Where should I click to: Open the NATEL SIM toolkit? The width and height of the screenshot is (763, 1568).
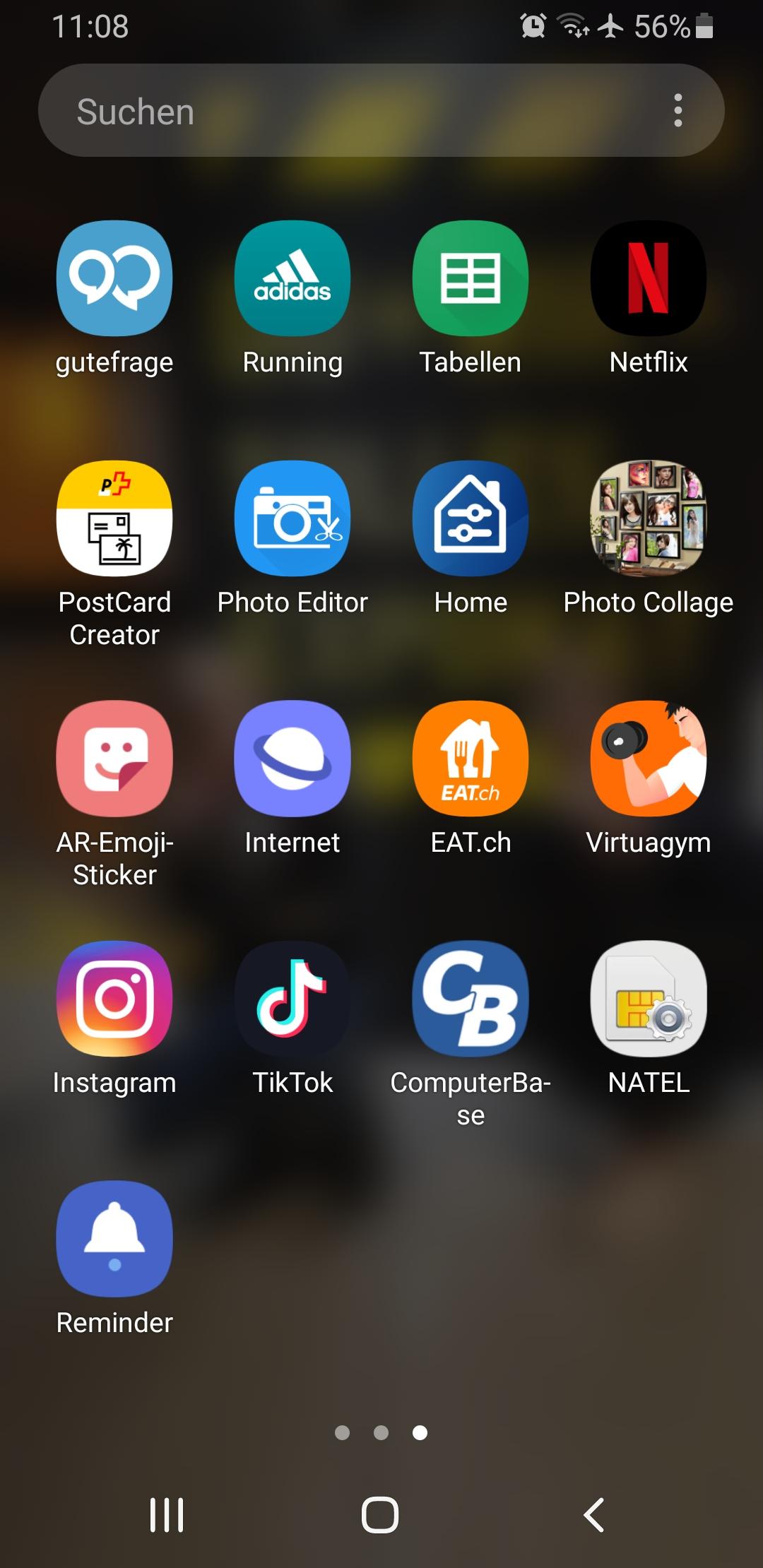click(x=649, y=999)
